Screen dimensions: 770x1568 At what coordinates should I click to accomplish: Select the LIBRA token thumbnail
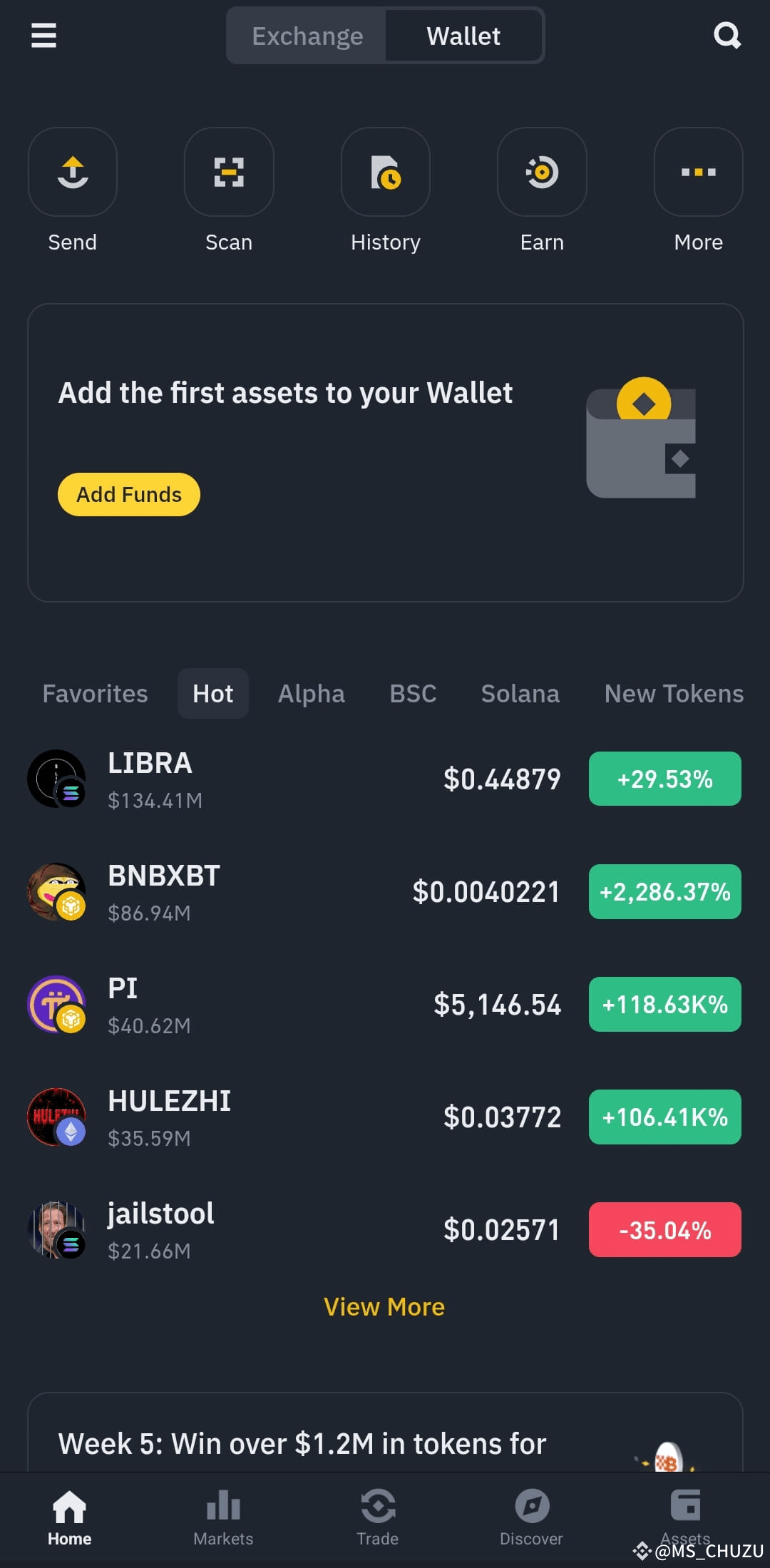point(56,779)
